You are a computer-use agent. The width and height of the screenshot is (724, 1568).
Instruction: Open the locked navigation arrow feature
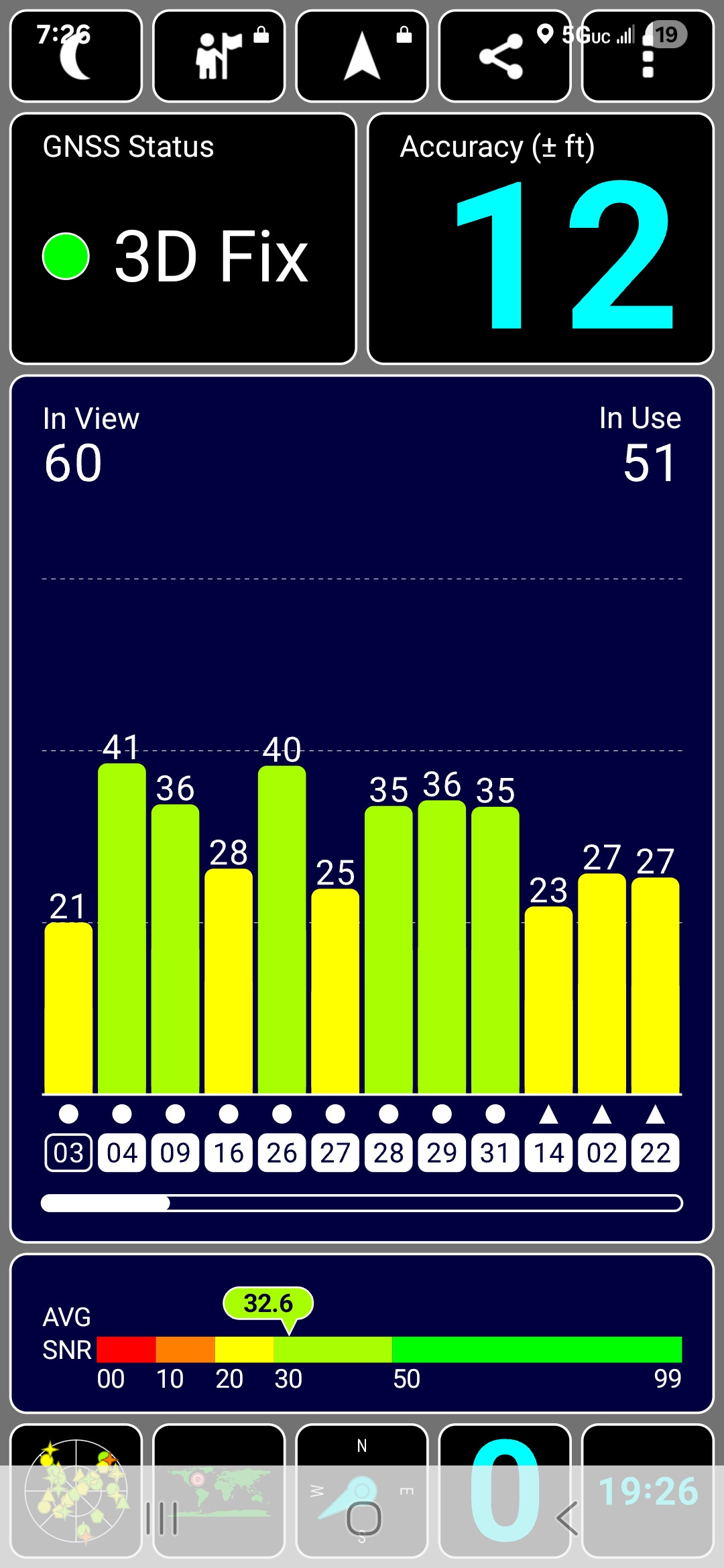click(361, 56)
